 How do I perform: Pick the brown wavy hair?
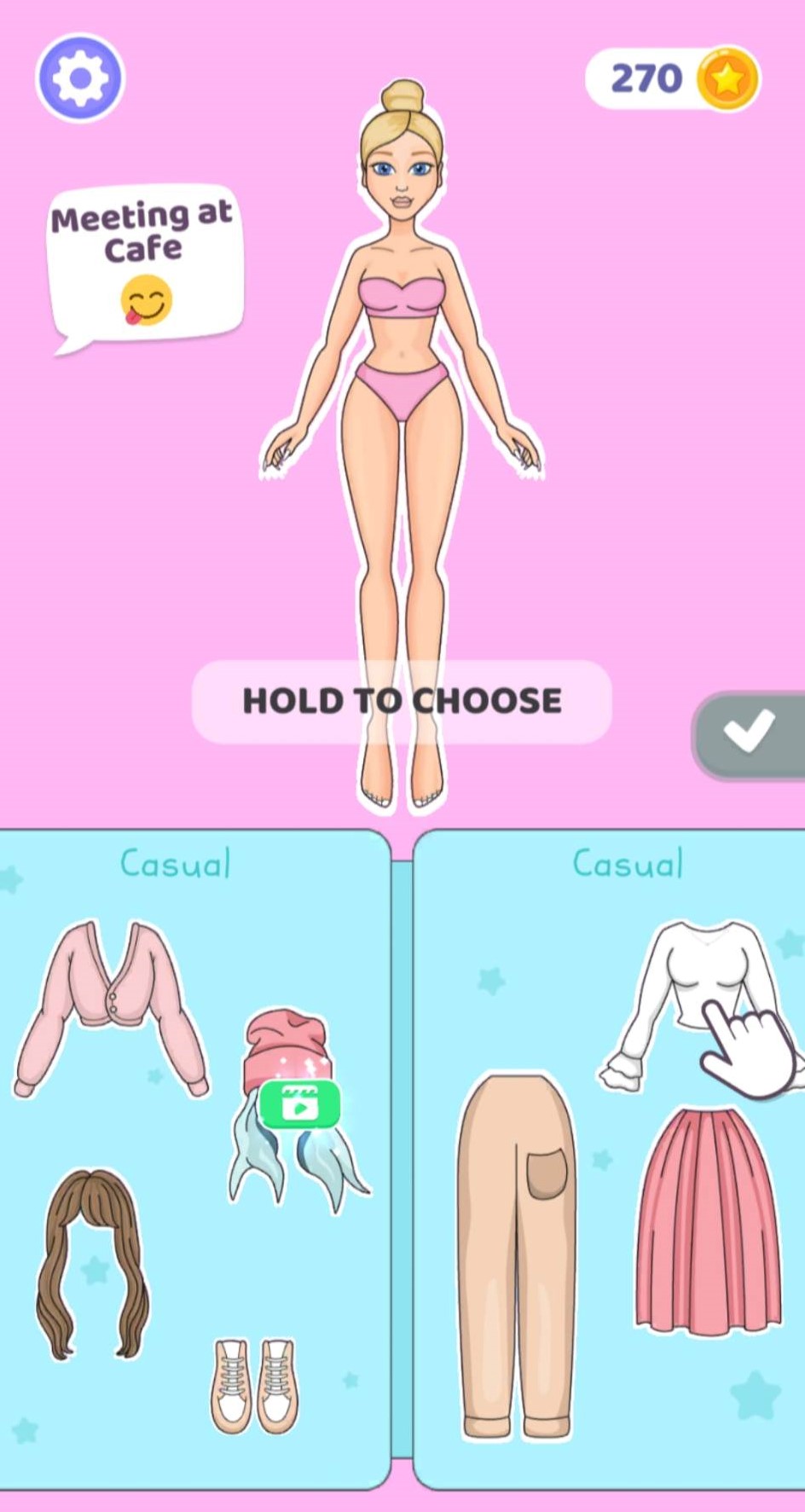92,1262
